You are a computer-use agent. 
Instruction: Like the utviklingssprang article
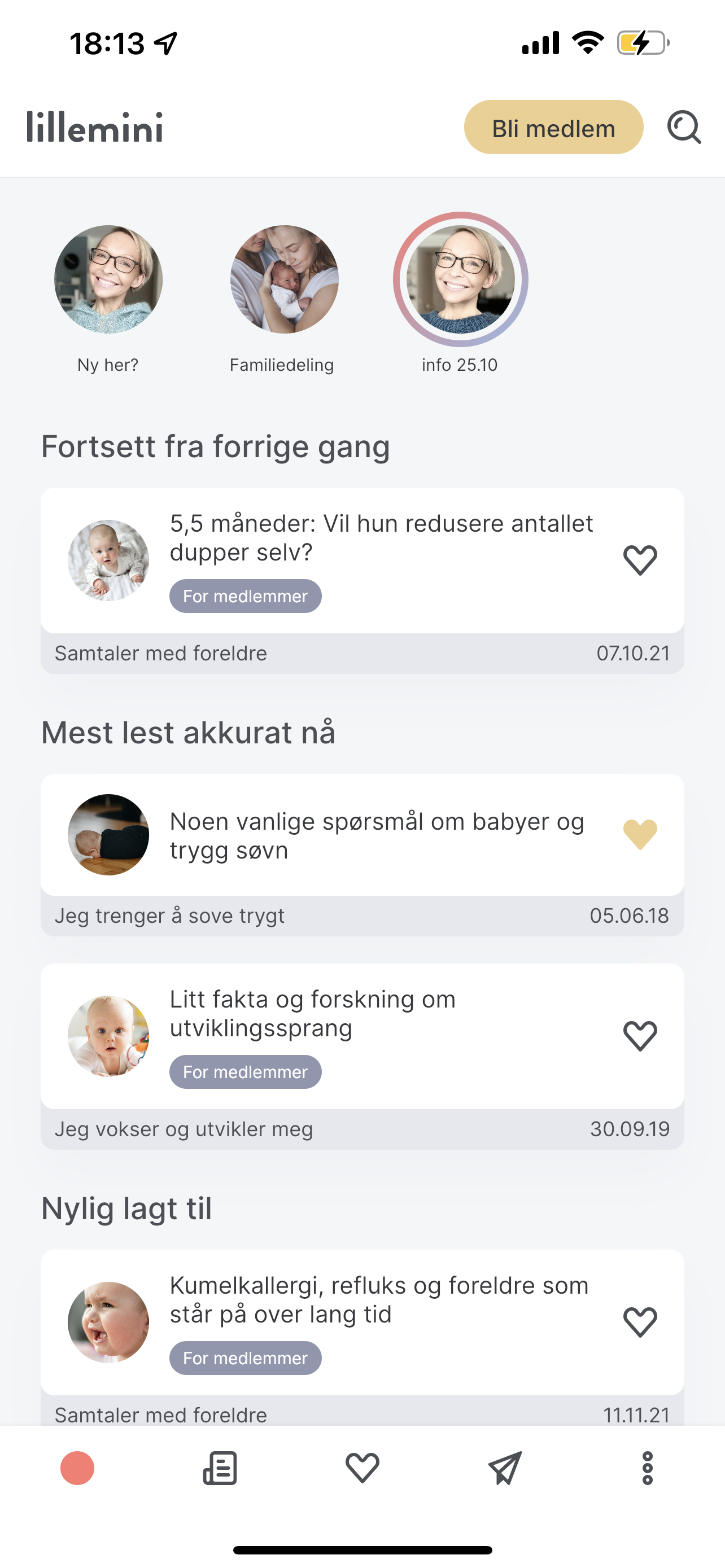(x=640, y=1036)
